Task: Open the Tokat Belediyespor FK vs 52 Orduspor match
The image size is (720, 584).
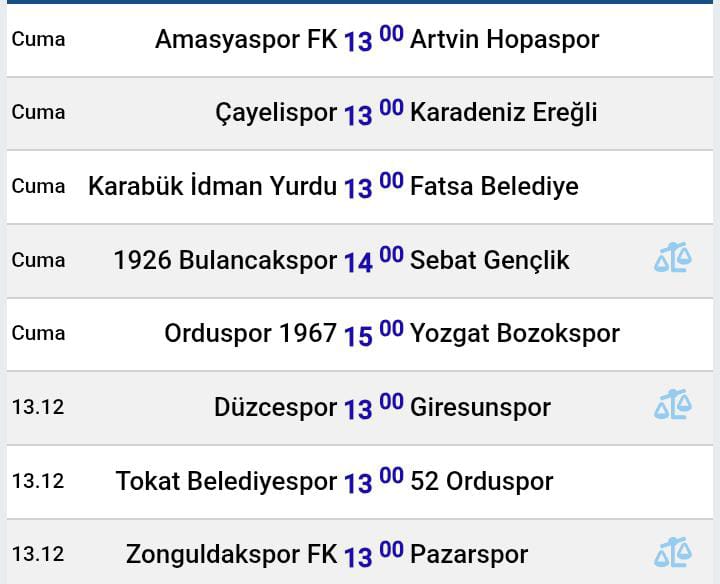Action: tap(372, 482)
